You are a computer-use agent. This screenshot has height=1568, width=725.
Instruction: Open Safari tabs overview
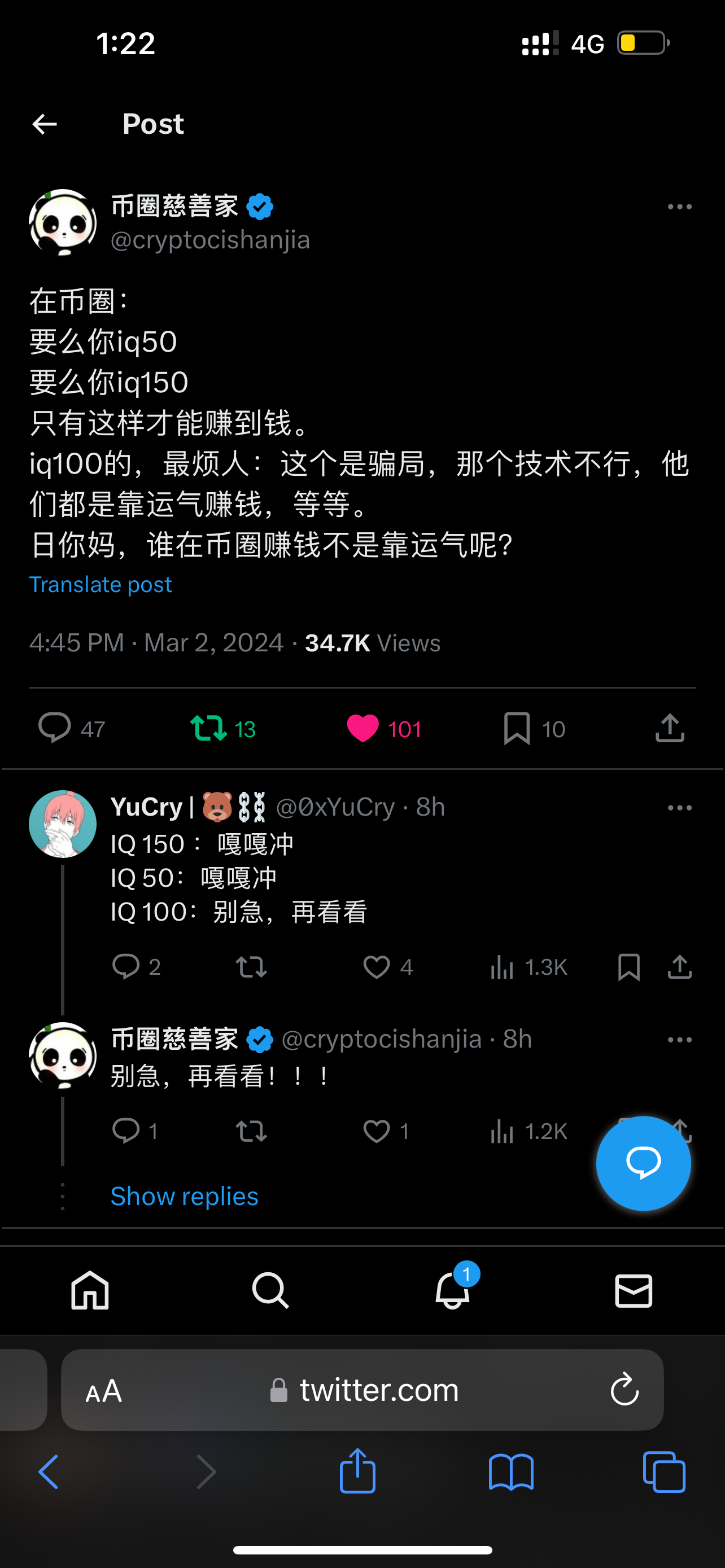pos(664,1472)
